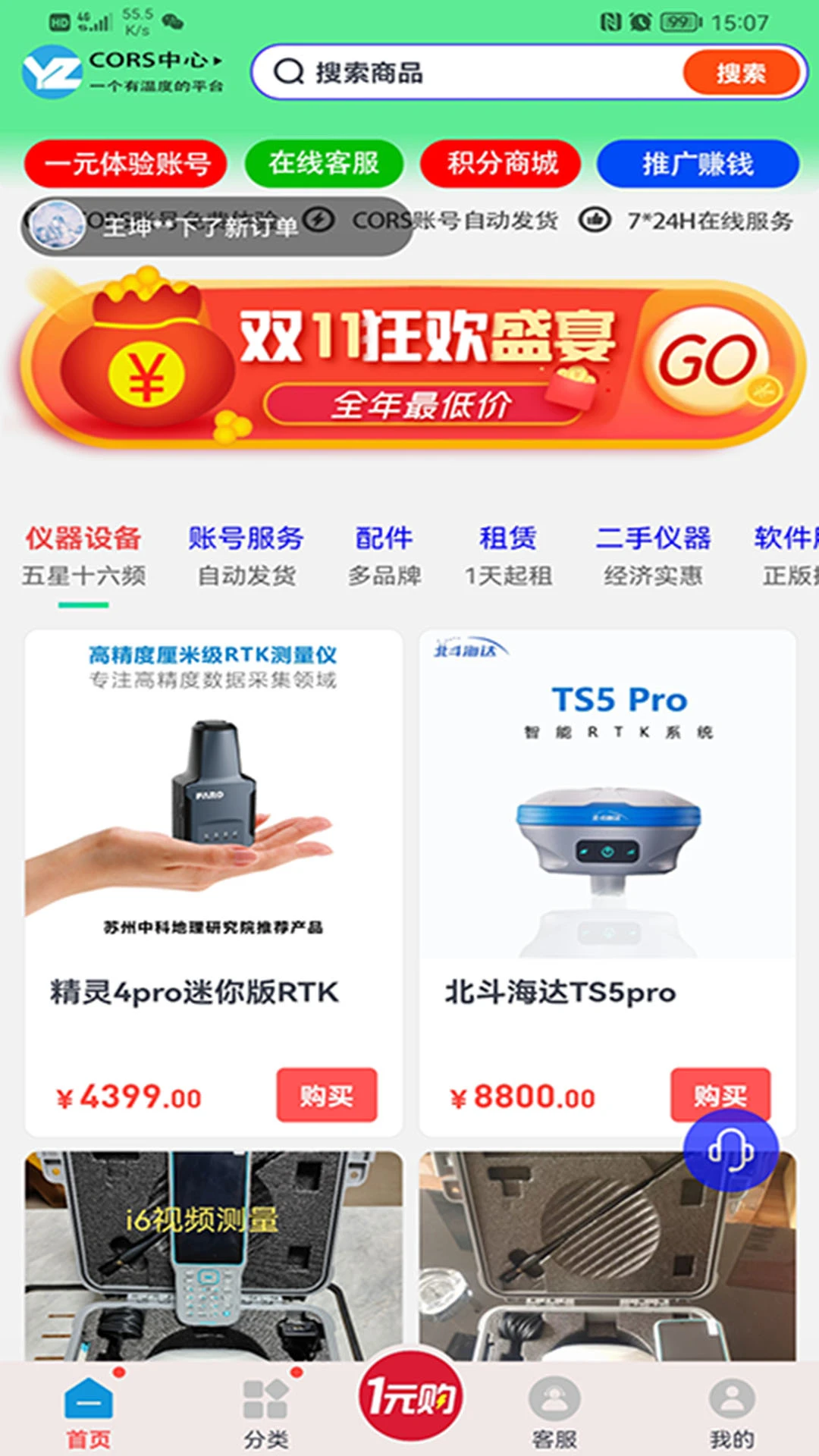Tap the orange 搜索 button

(741, 73)
